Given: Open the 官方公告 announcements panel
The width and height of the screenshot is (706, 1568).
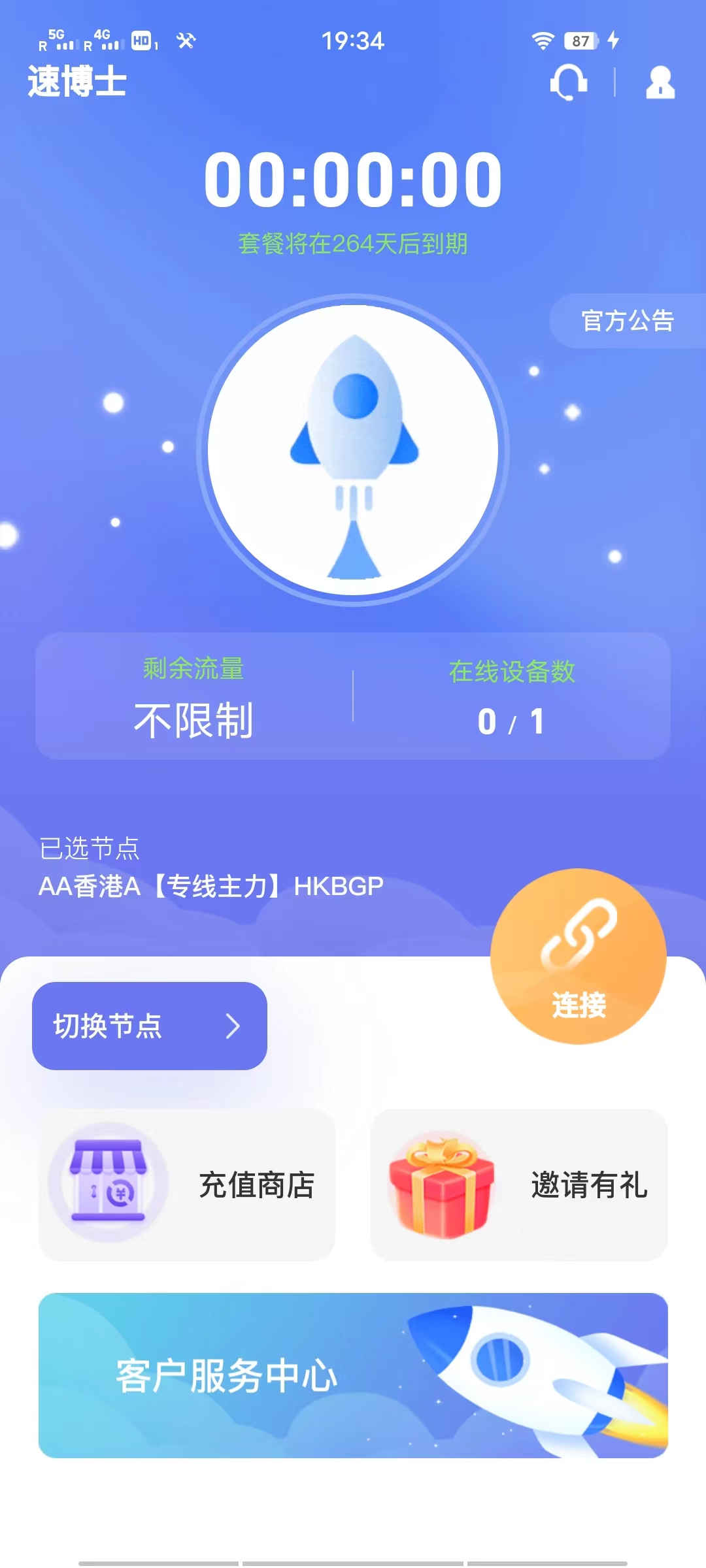Looking at the screenshot, I should (x=628, y=320).
